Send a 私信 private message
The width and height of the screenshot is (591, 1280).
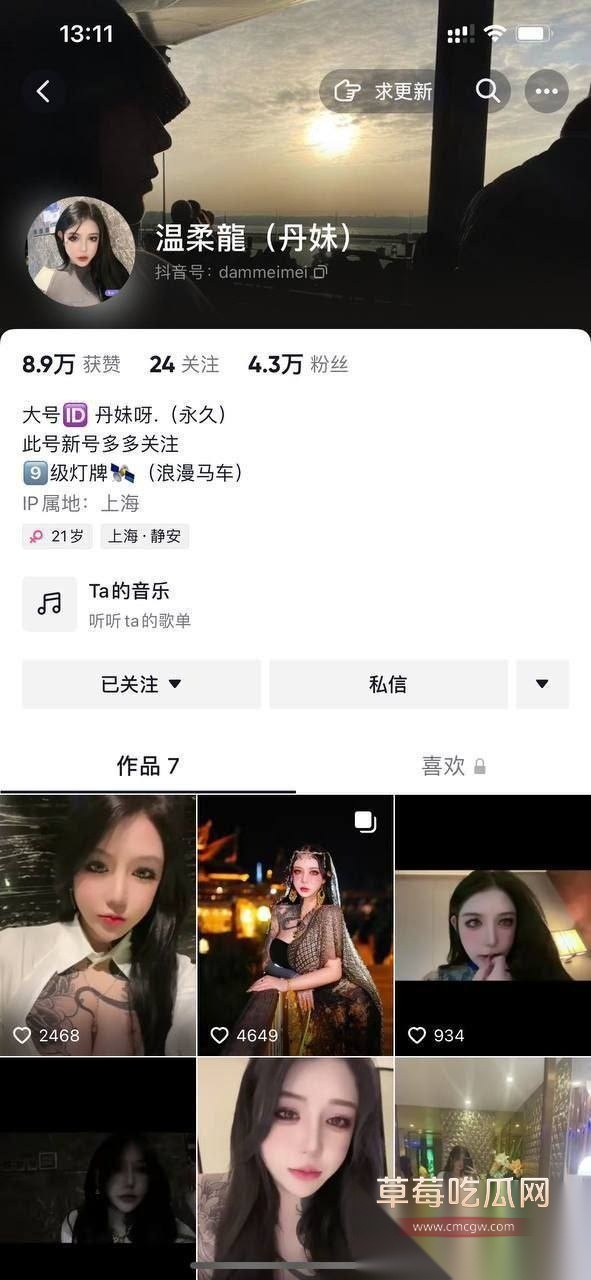coord(388,684)
